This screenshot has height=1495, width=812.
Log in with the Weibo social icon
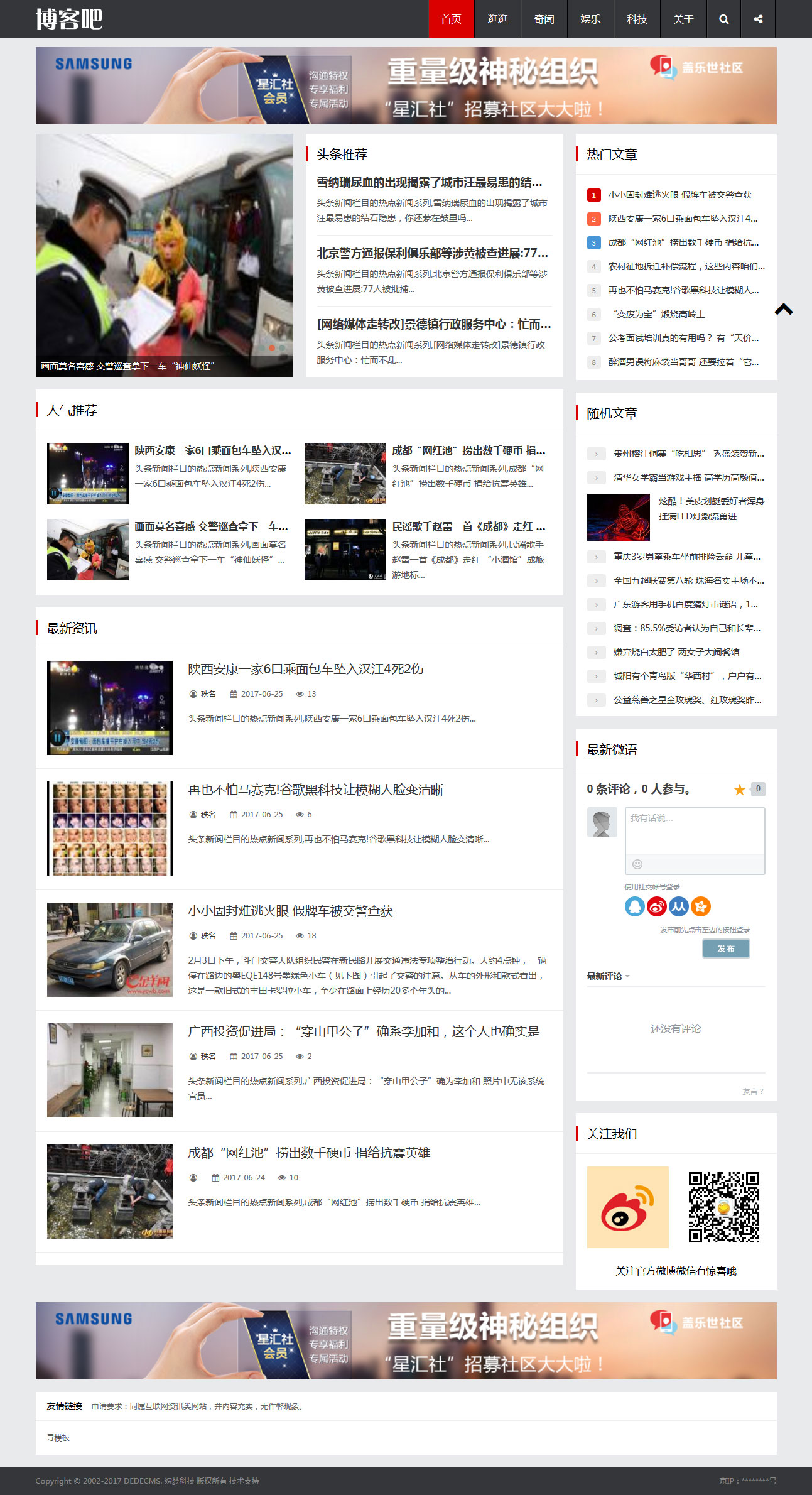point(657,906)
